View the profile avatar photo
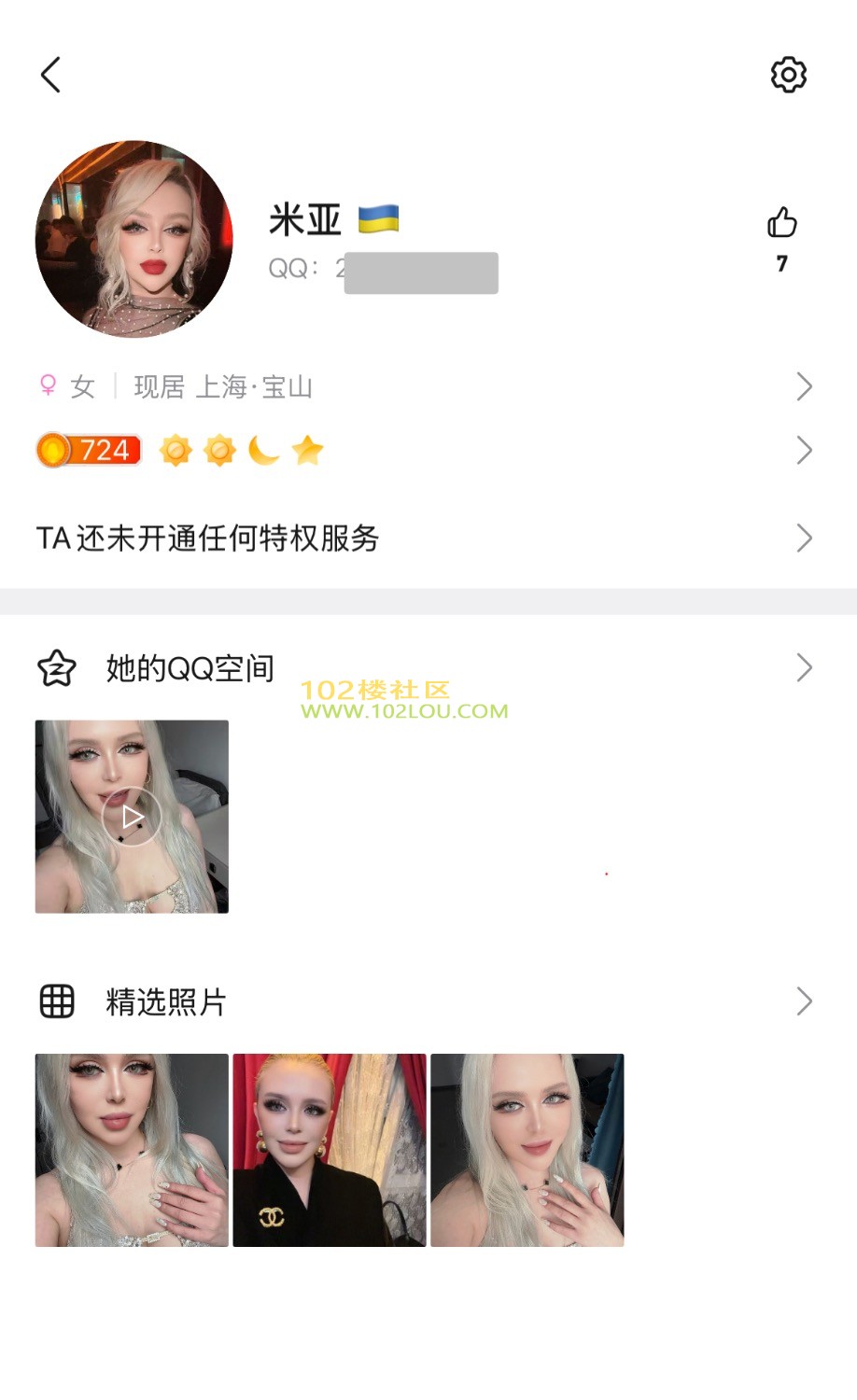 pos(133,239)
